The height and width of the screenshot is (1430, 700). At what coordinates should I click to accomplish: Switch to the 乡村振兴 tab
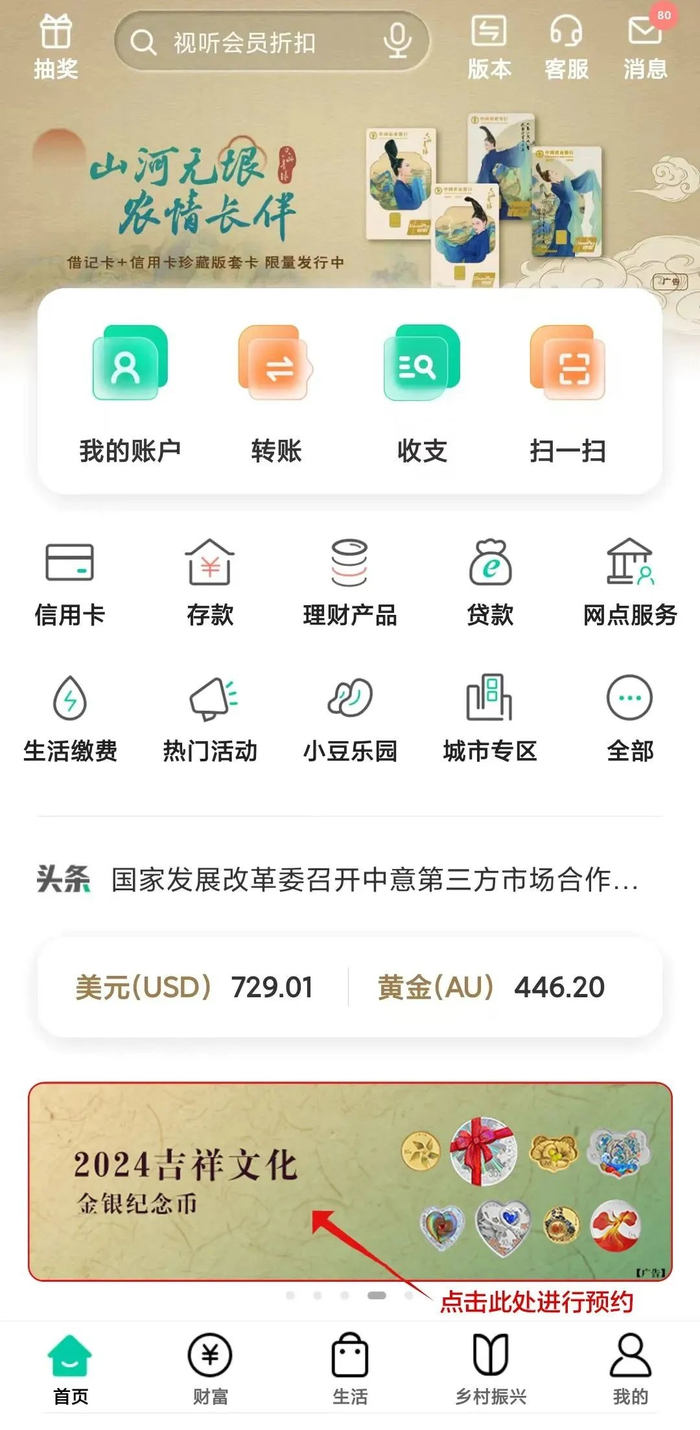[x=490, y=1368]
